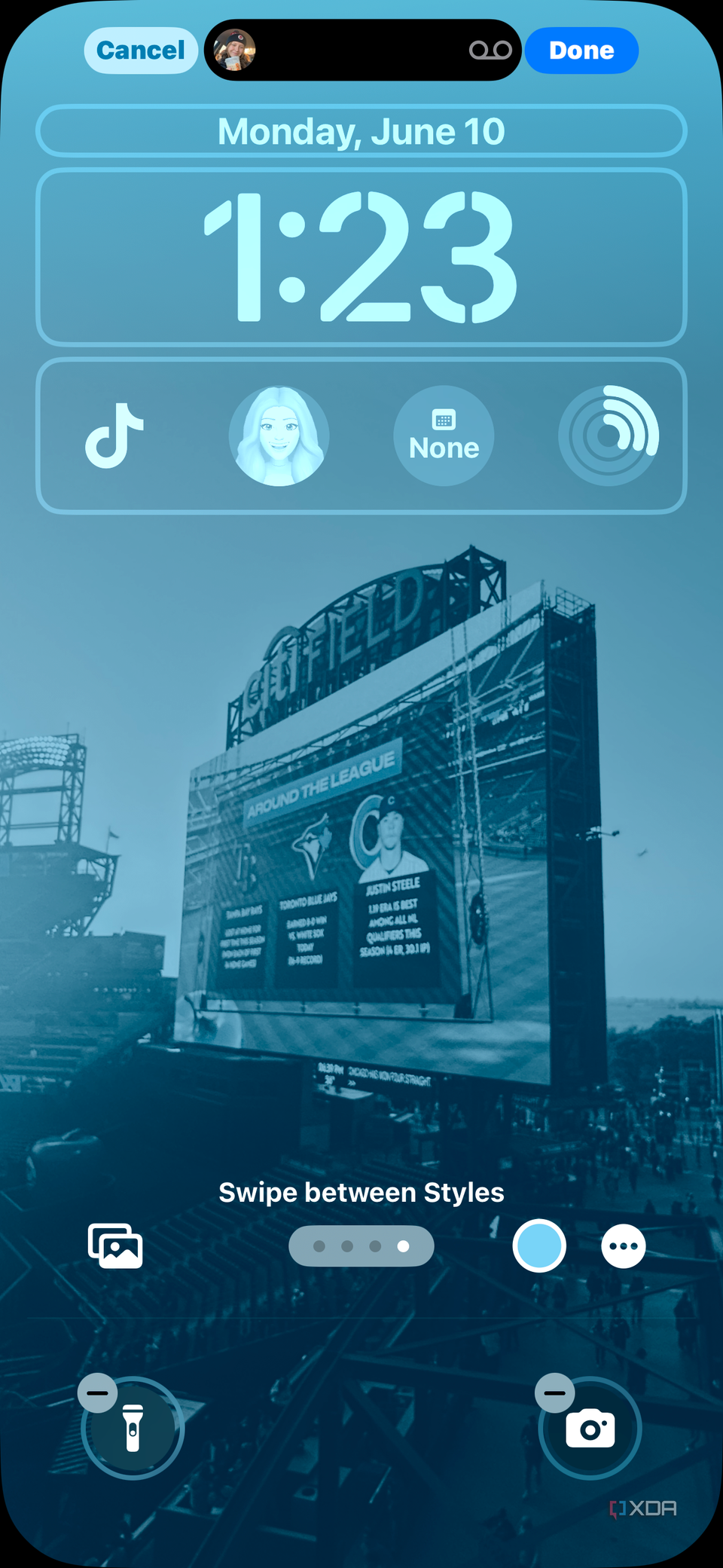Remove the camera control
The width and height of the screenshot is (723, 1568).
click(x=555, y=1392)
